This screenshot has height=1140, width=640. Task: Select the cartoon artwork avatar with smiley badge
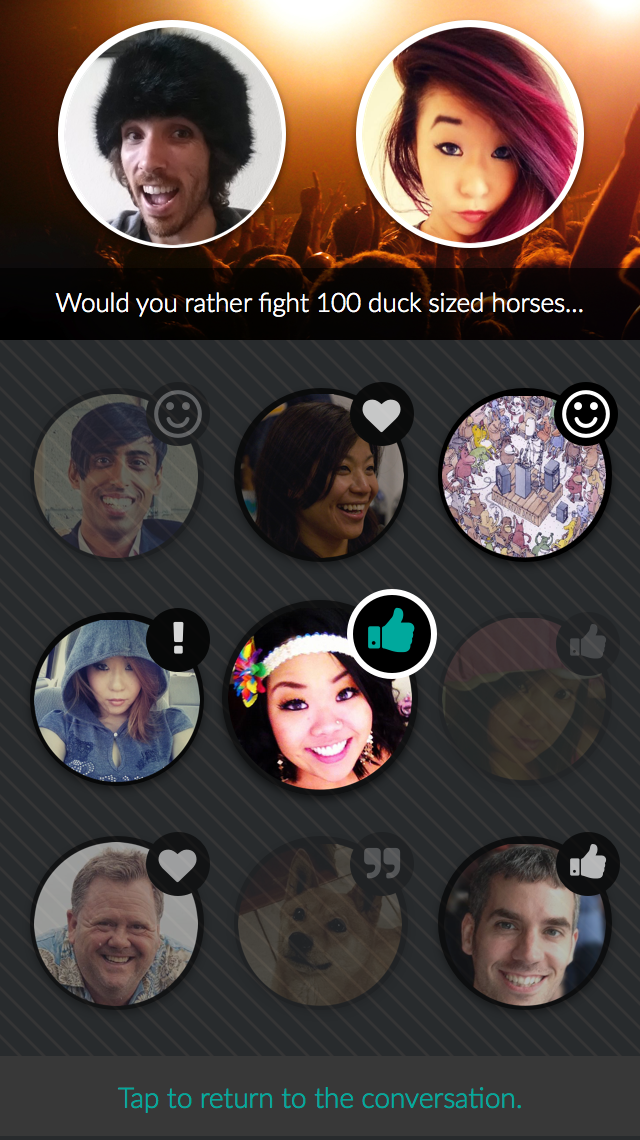(525, 473)
